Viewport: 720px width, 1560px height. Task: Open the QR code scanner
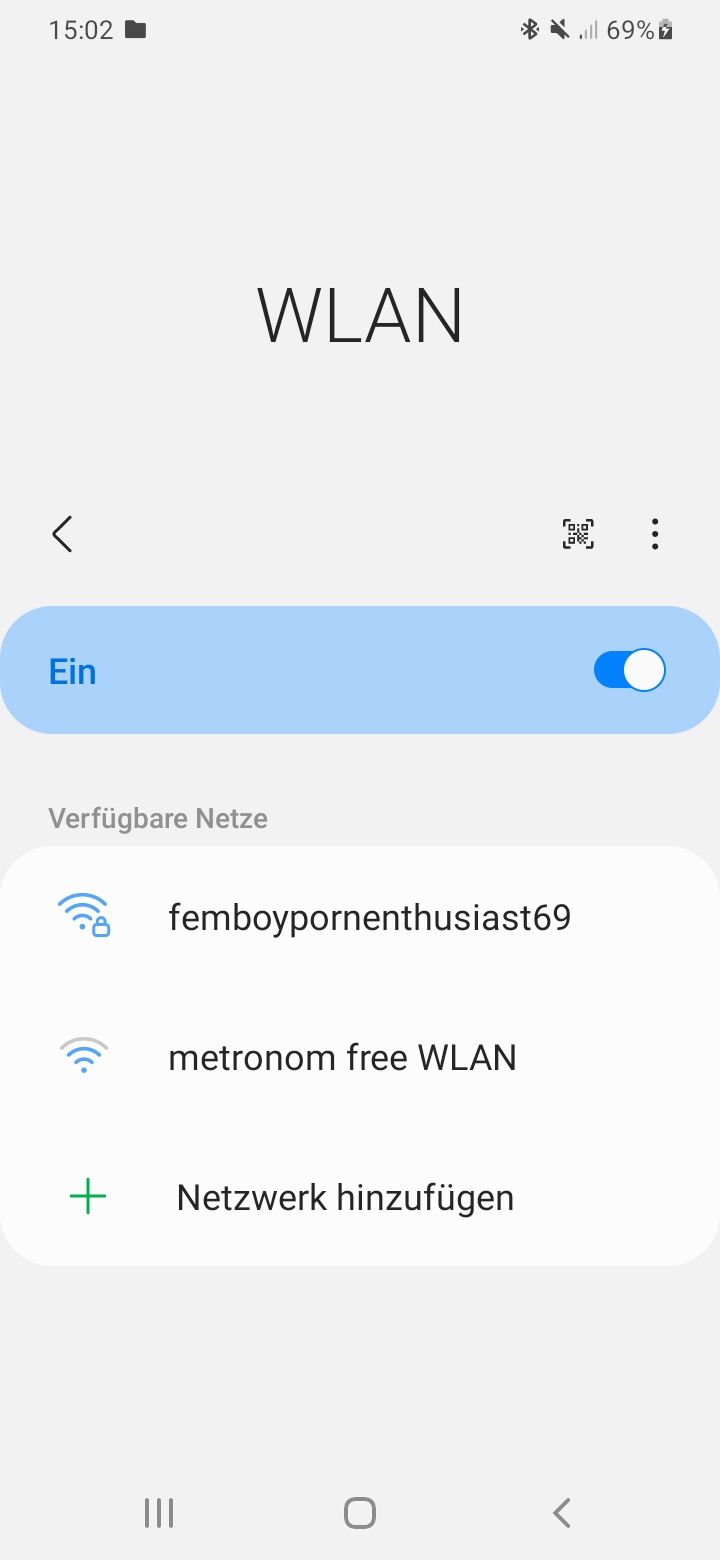pyautogui.click(x=578, y=534)
